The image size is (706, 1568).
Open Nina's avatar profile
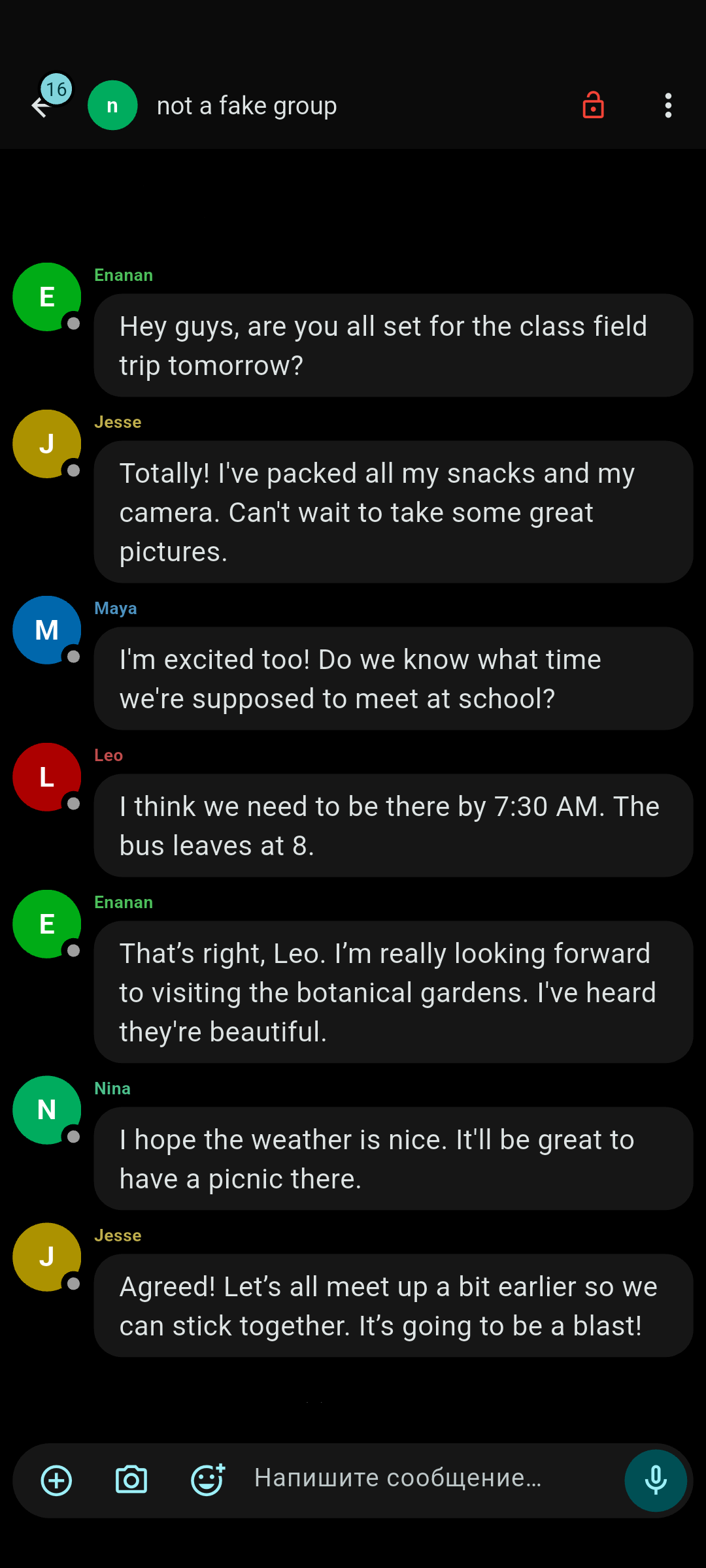click(47, 1110)
